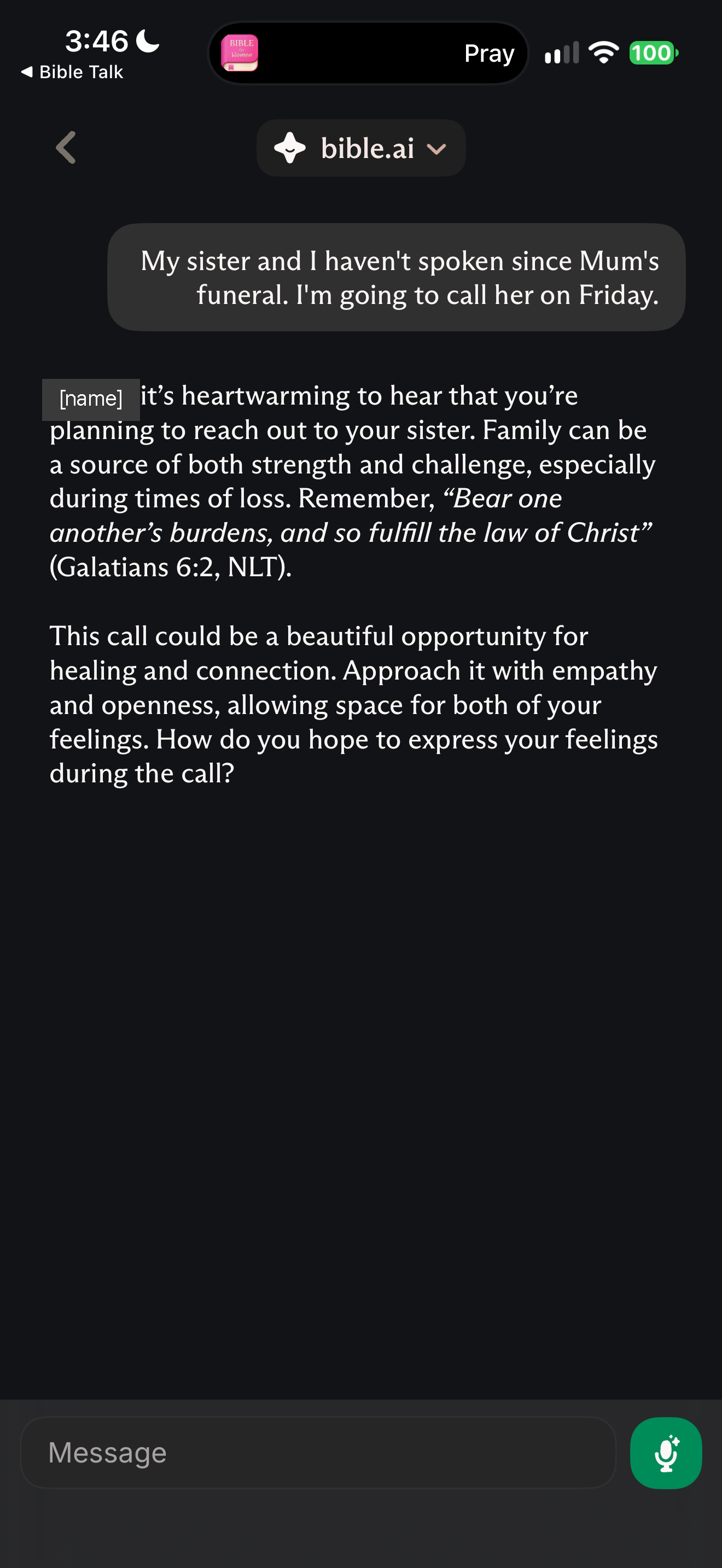Open the bible.ai model dropdown

(x=361, y=148)
